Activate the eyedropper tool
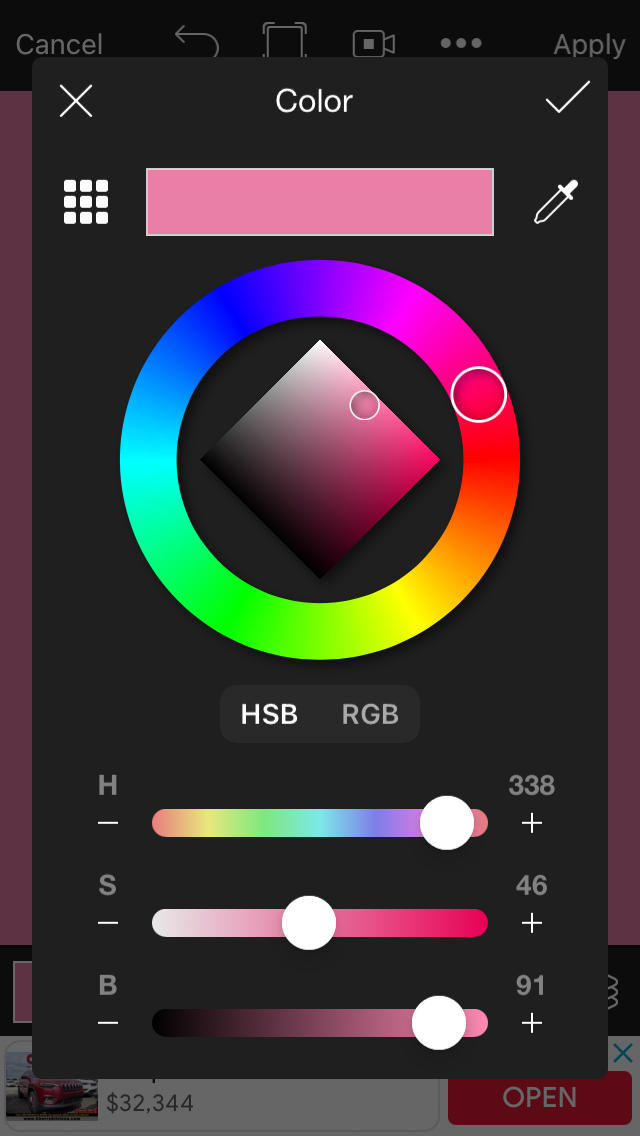The height and width of the screenshot is (1136, 640). click(556, 202)
